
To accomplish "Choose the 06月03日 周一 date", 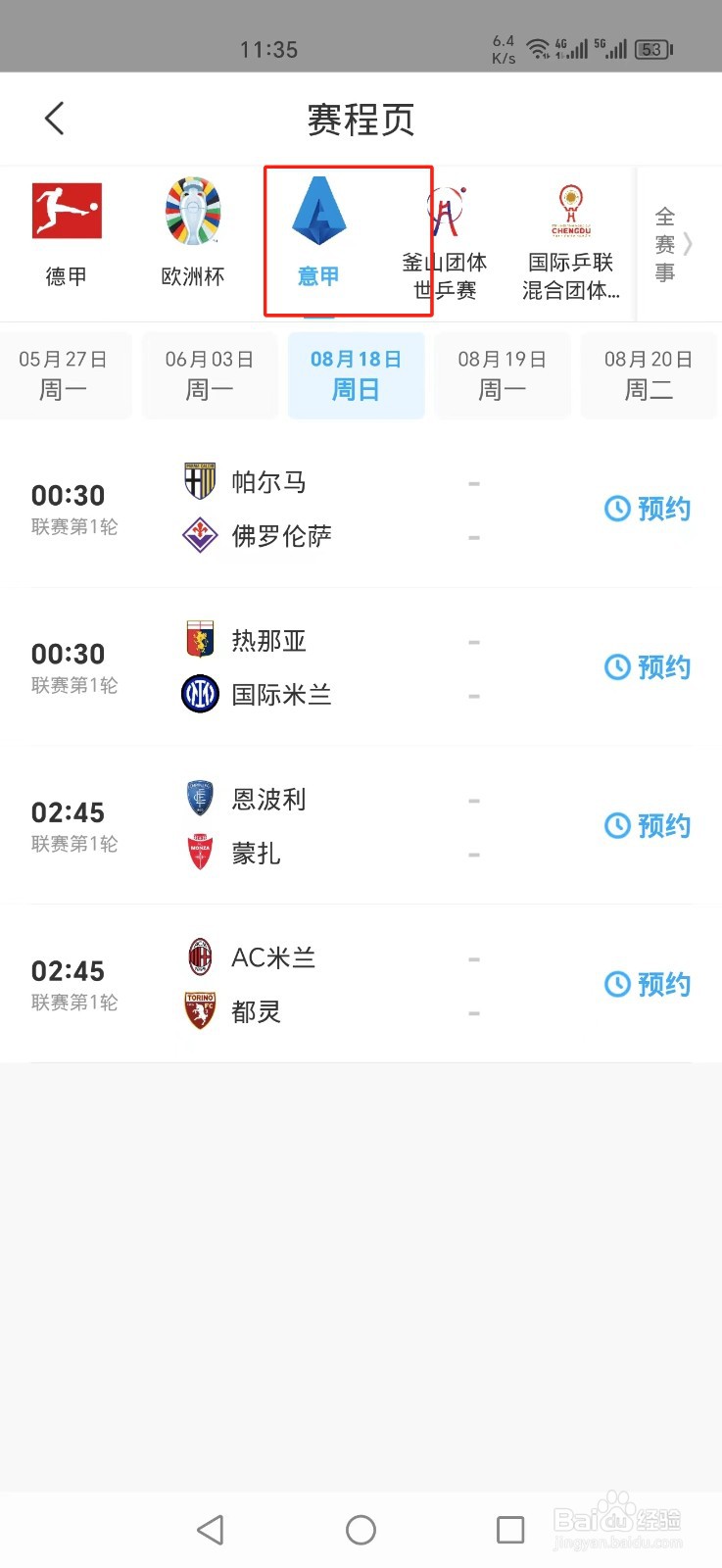I will click(x=210, y=375).
